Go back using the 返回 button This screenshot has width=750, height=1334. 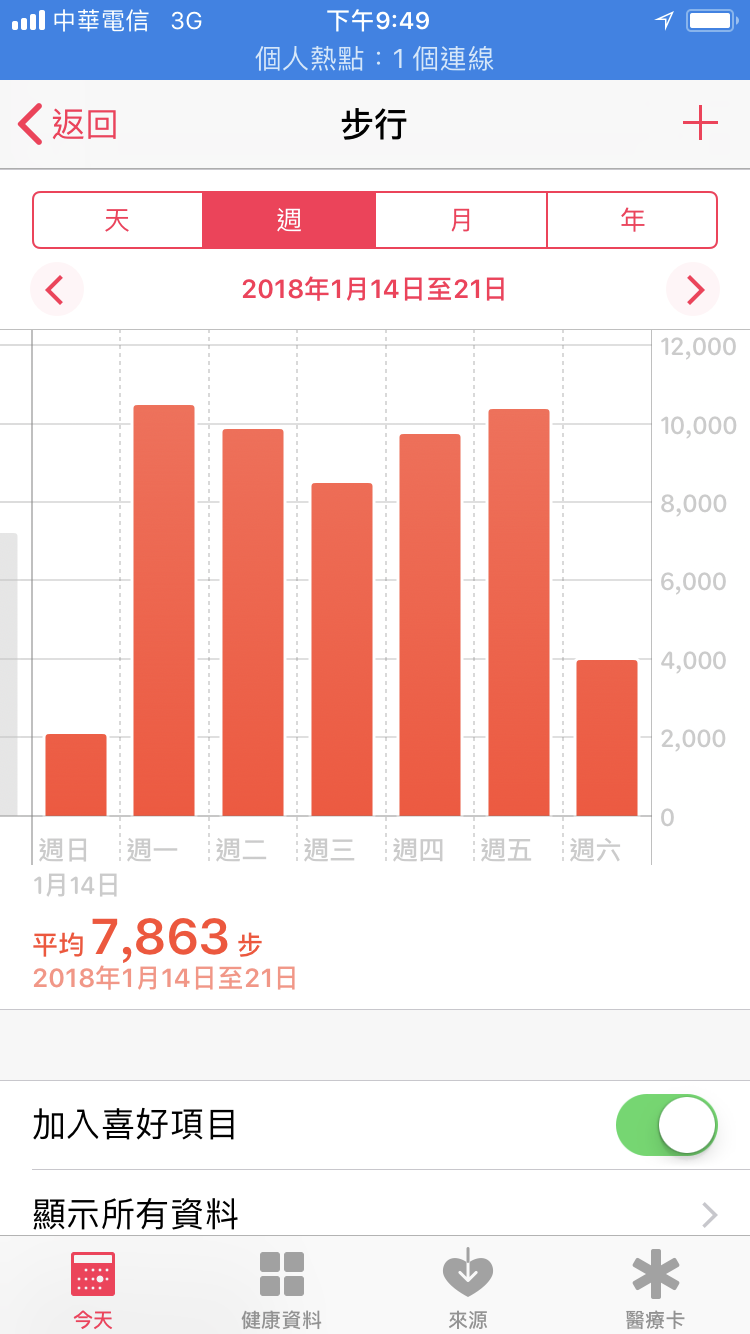tap(68, 125)
